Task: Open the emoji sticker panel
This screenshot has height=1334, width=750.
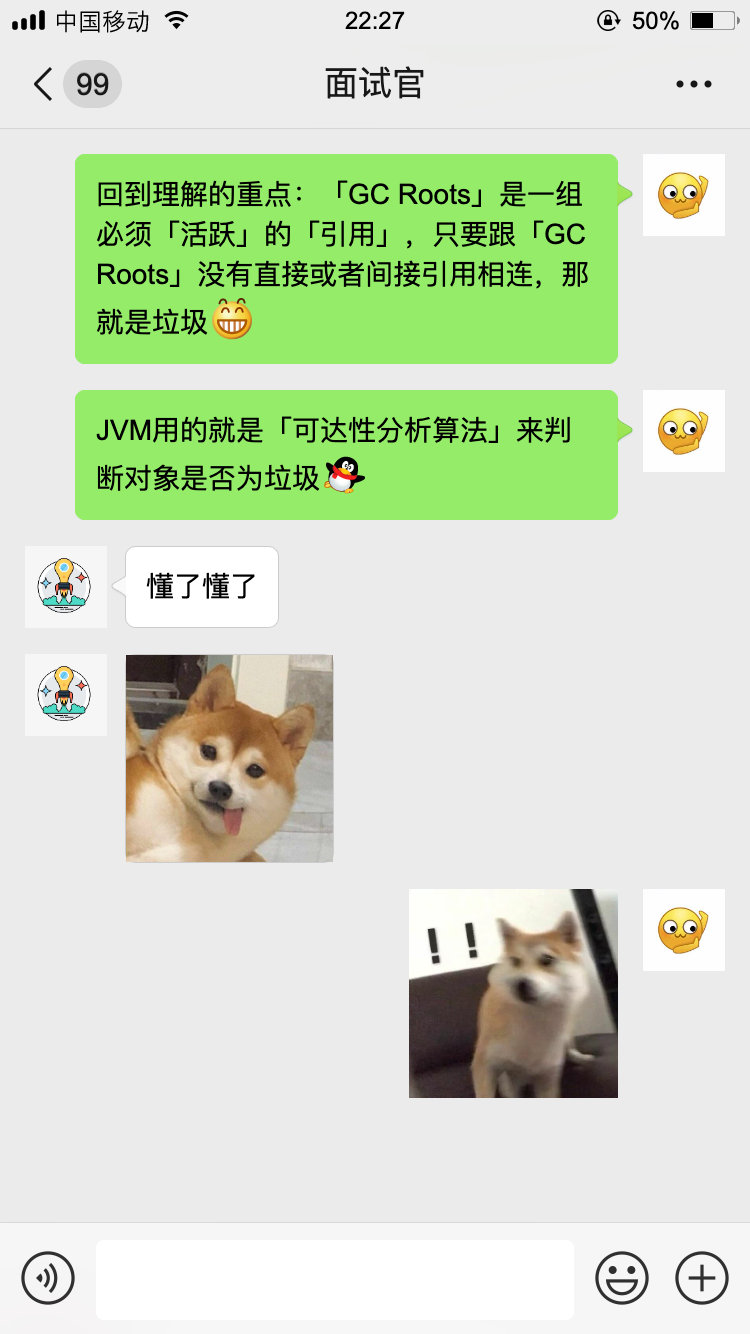Action: pyautogui.click(x=622, y=1278)
